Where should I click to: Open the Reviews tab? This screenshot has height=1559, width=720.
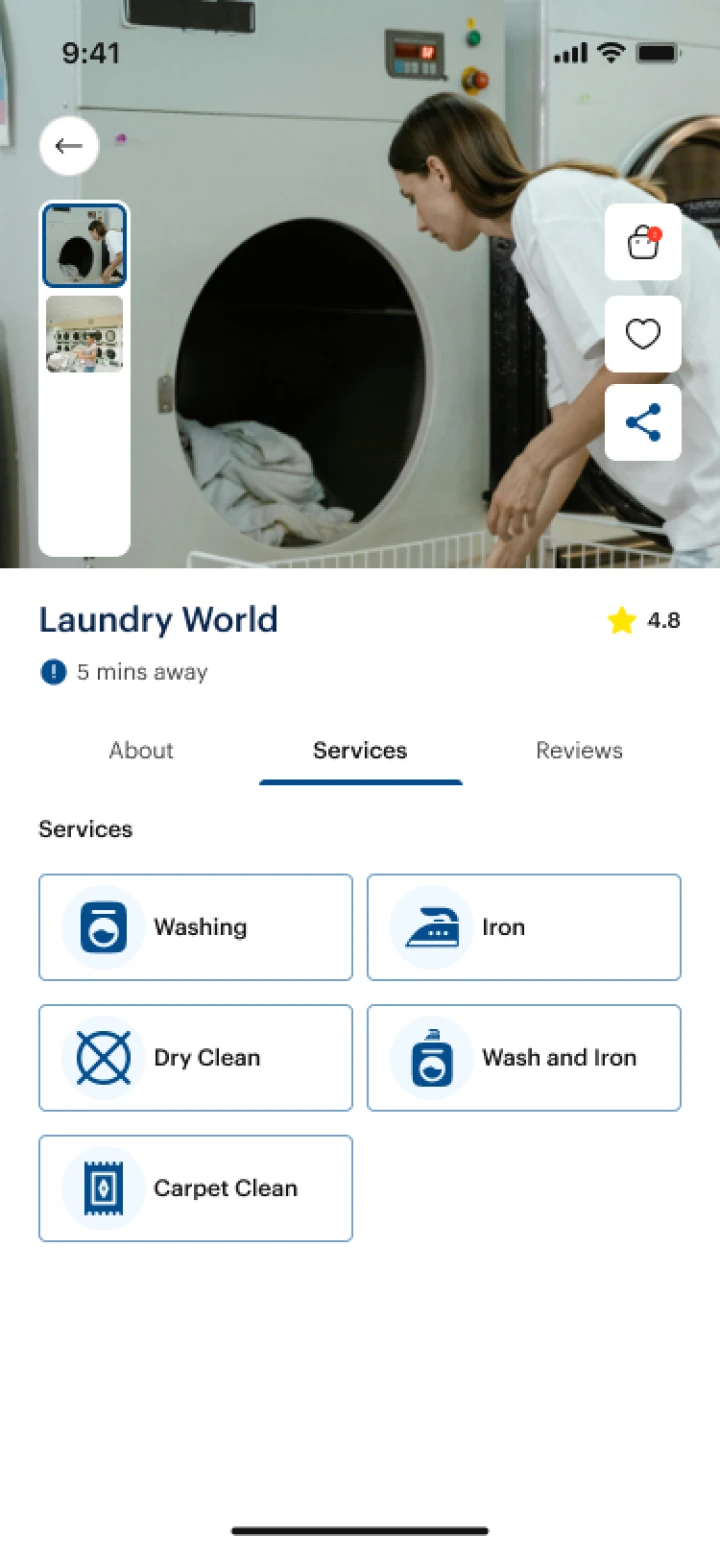tap(579, 750)
